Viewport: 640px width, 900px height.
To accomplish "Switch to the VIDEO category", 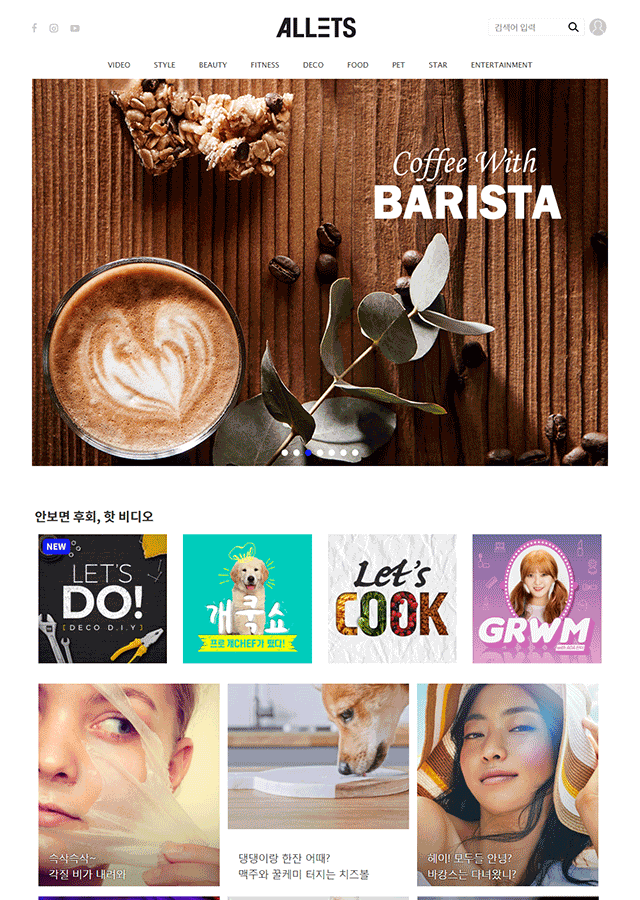I will pyautogui.click(x=119, y=65).
